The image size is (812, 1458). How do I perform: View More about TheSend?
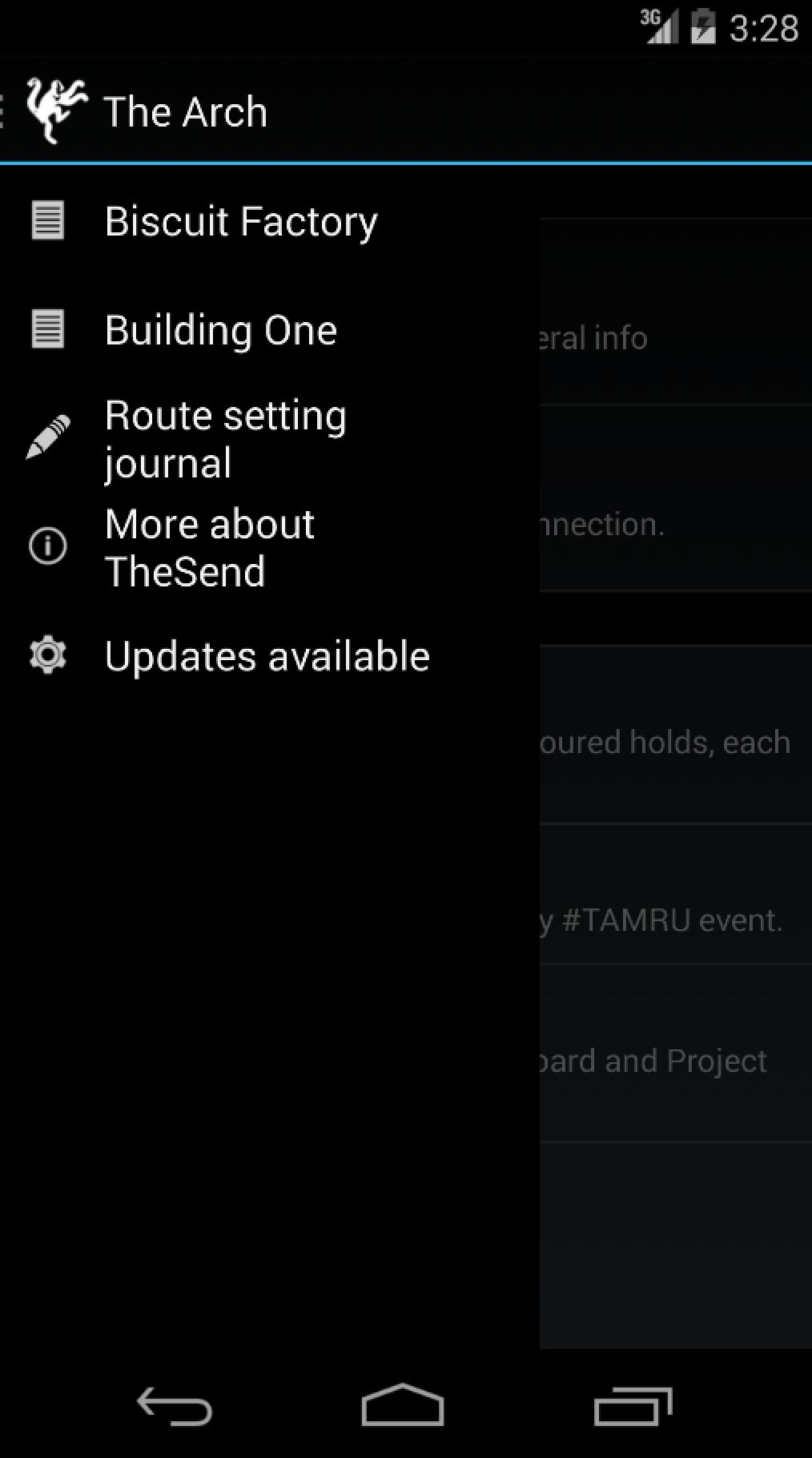(210, 547)
